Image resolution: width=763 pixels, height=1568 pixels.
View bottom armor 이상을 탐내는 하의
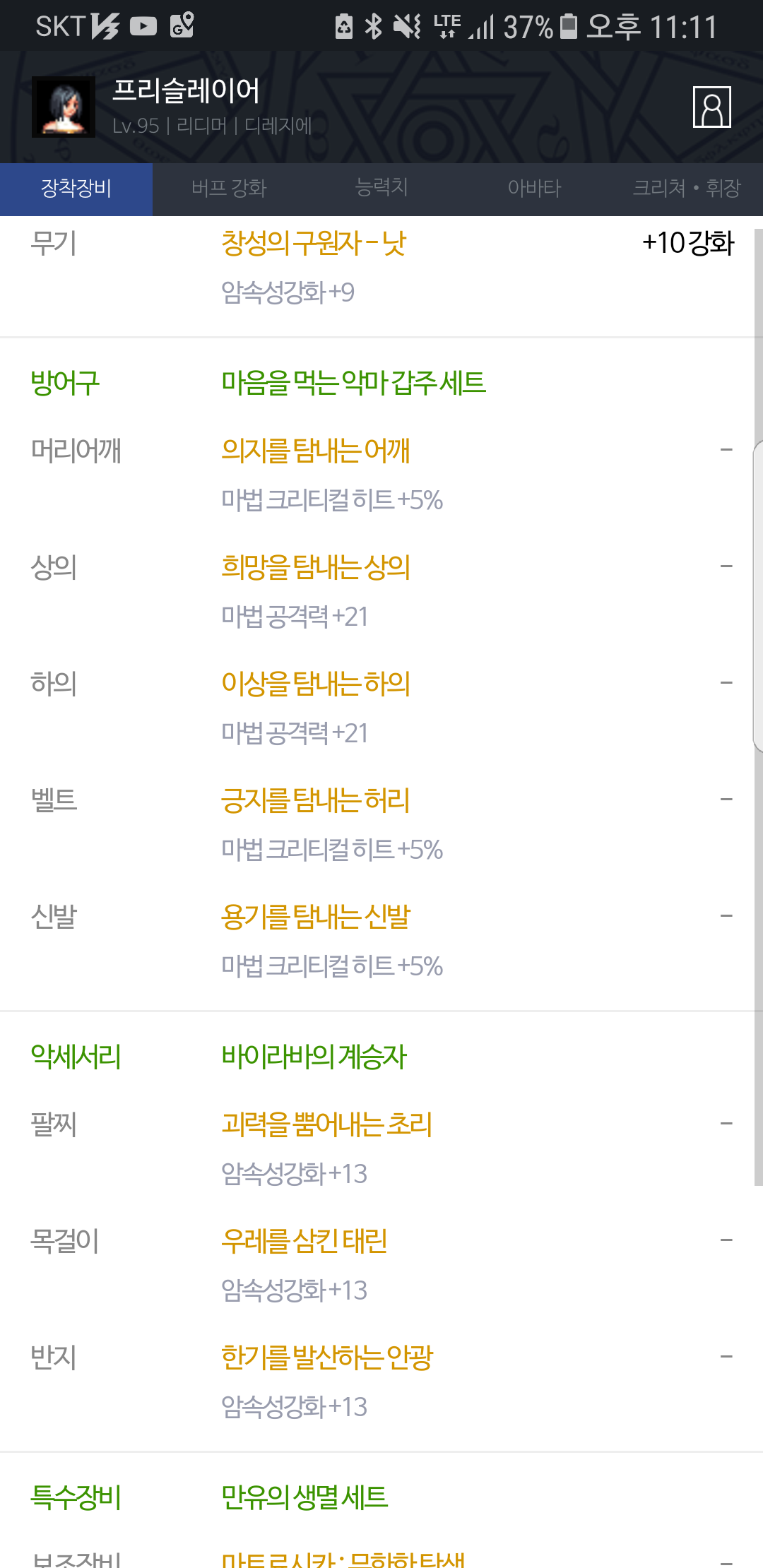pos(316,684)
